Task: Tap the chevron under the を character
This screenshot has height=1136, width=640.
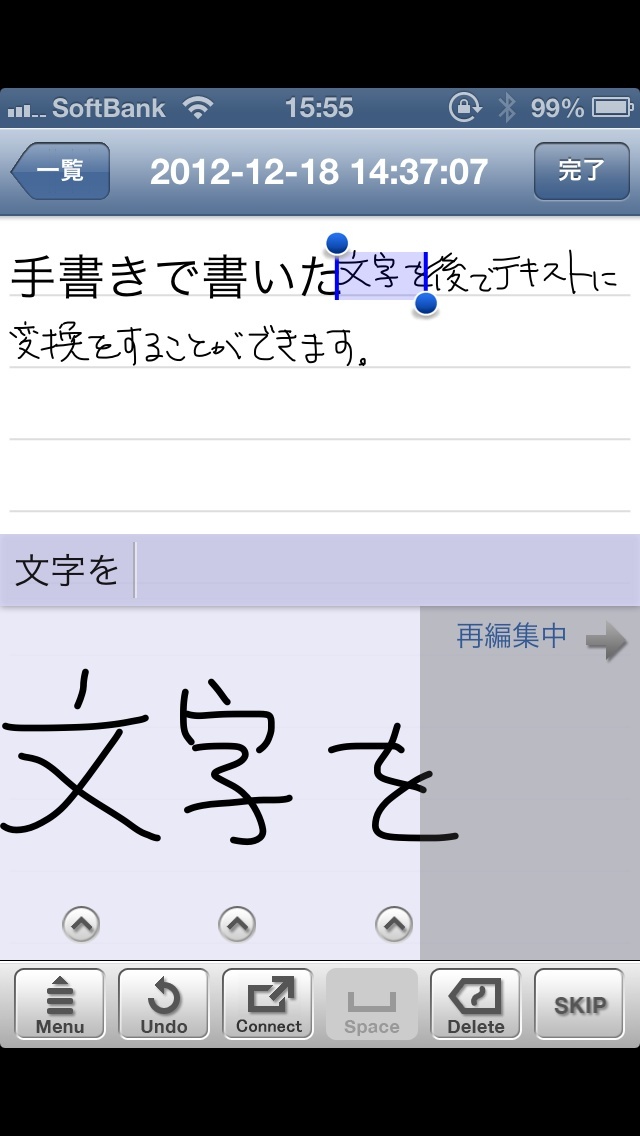Action: click(394, 924)
